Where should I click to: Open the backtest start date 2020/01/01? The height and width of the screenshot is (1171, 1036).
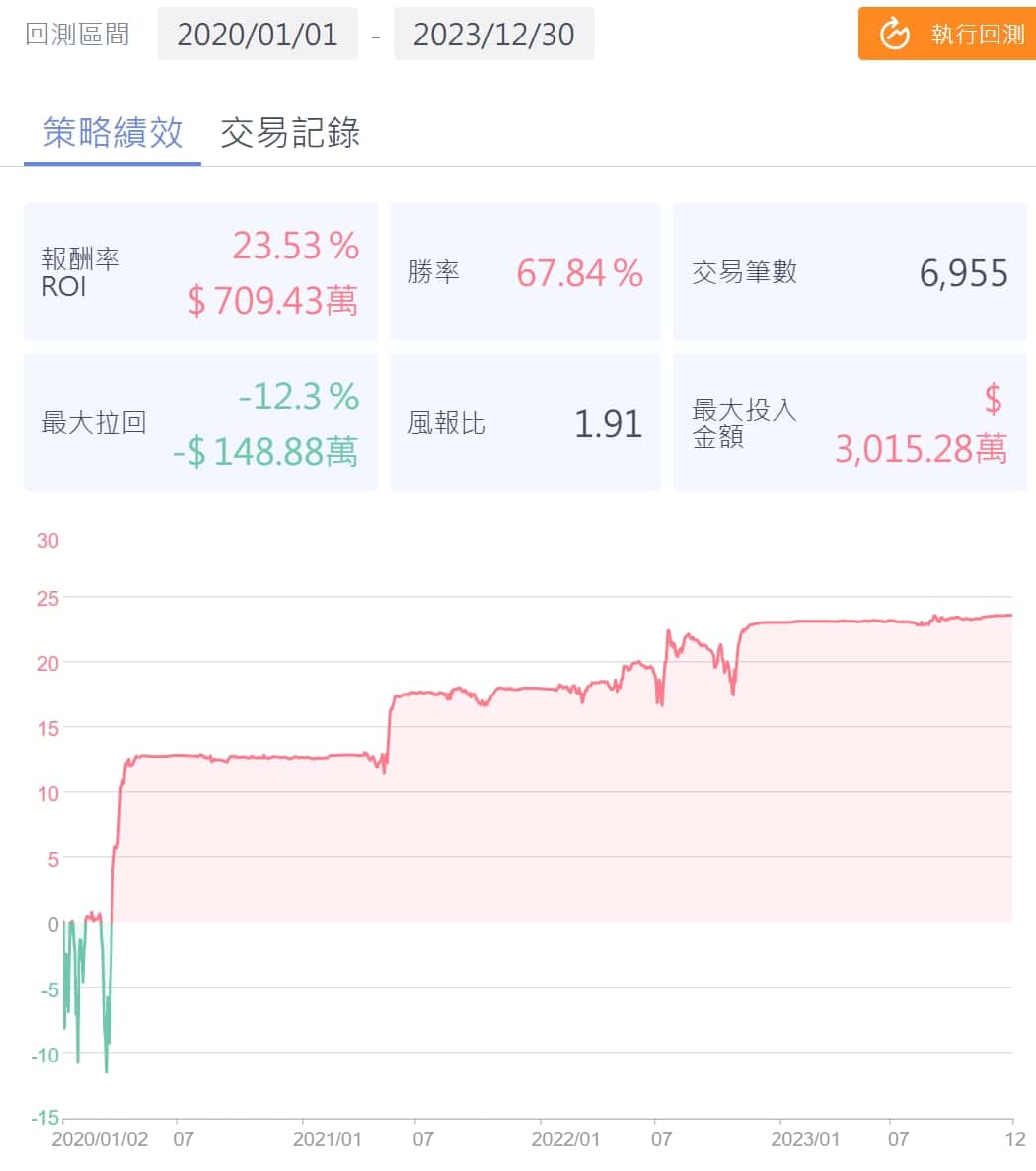(x=258, y=35)
